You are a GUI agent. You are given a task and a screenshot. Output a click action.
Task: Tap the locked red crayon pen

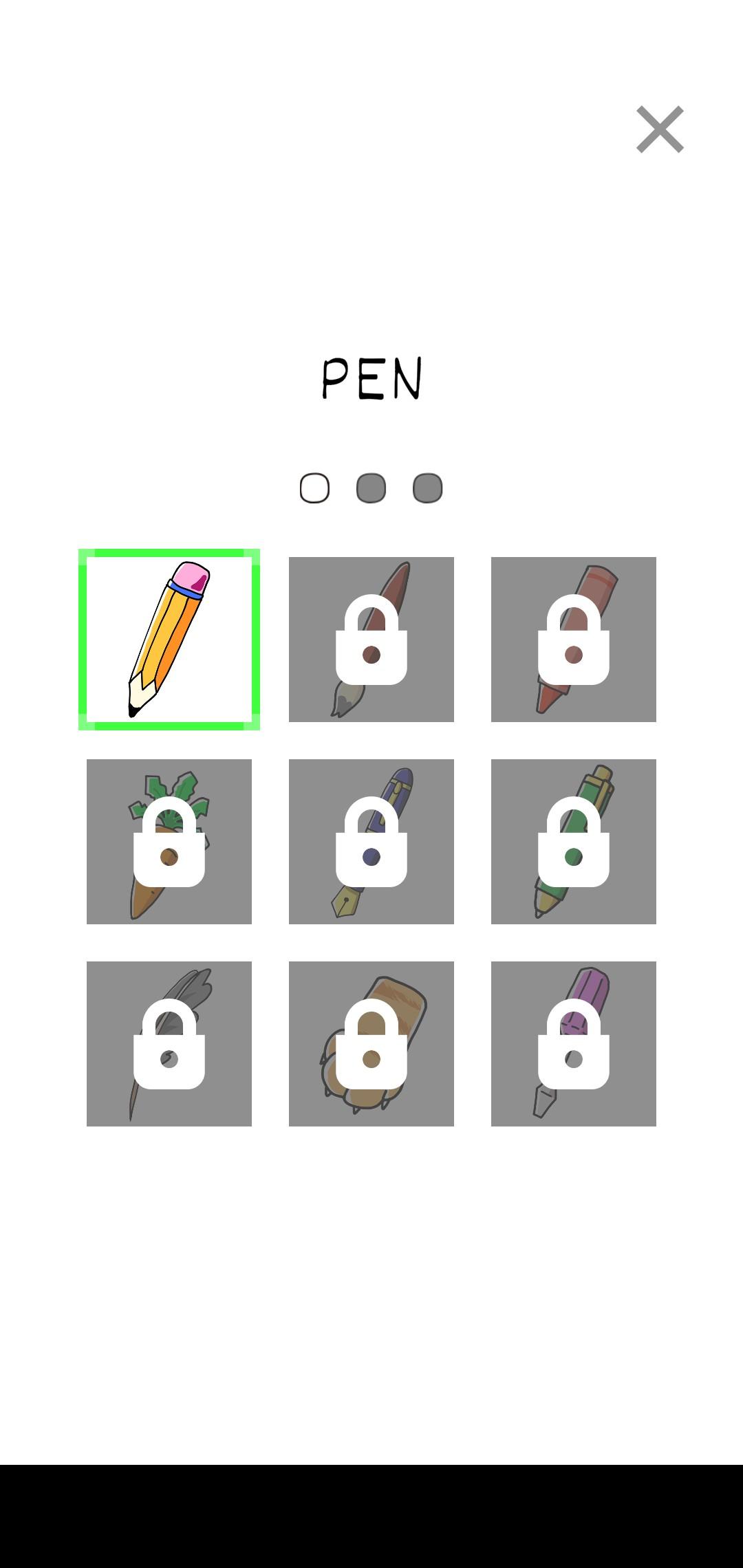coord(574,640)
